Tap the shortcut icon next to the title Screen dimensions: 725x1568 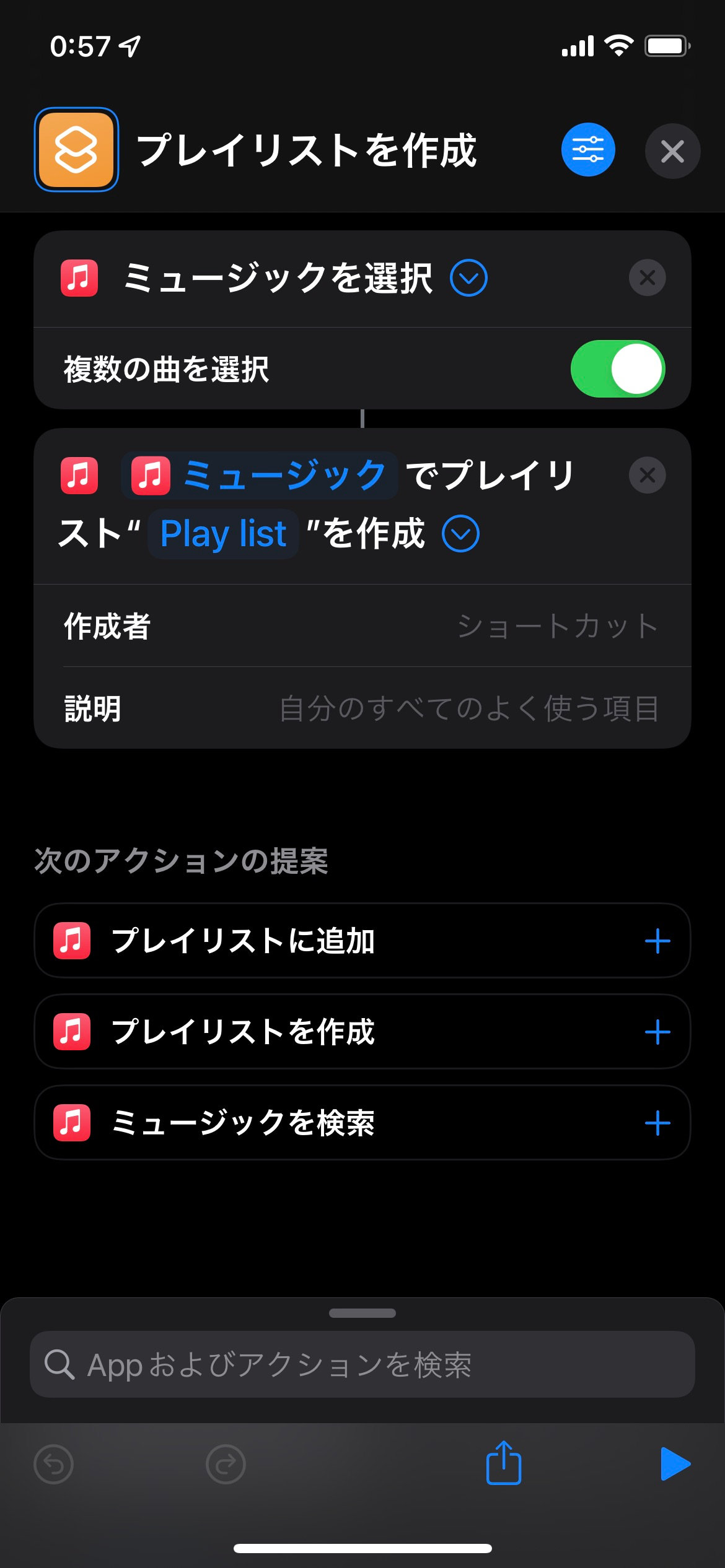click(76, 150)
